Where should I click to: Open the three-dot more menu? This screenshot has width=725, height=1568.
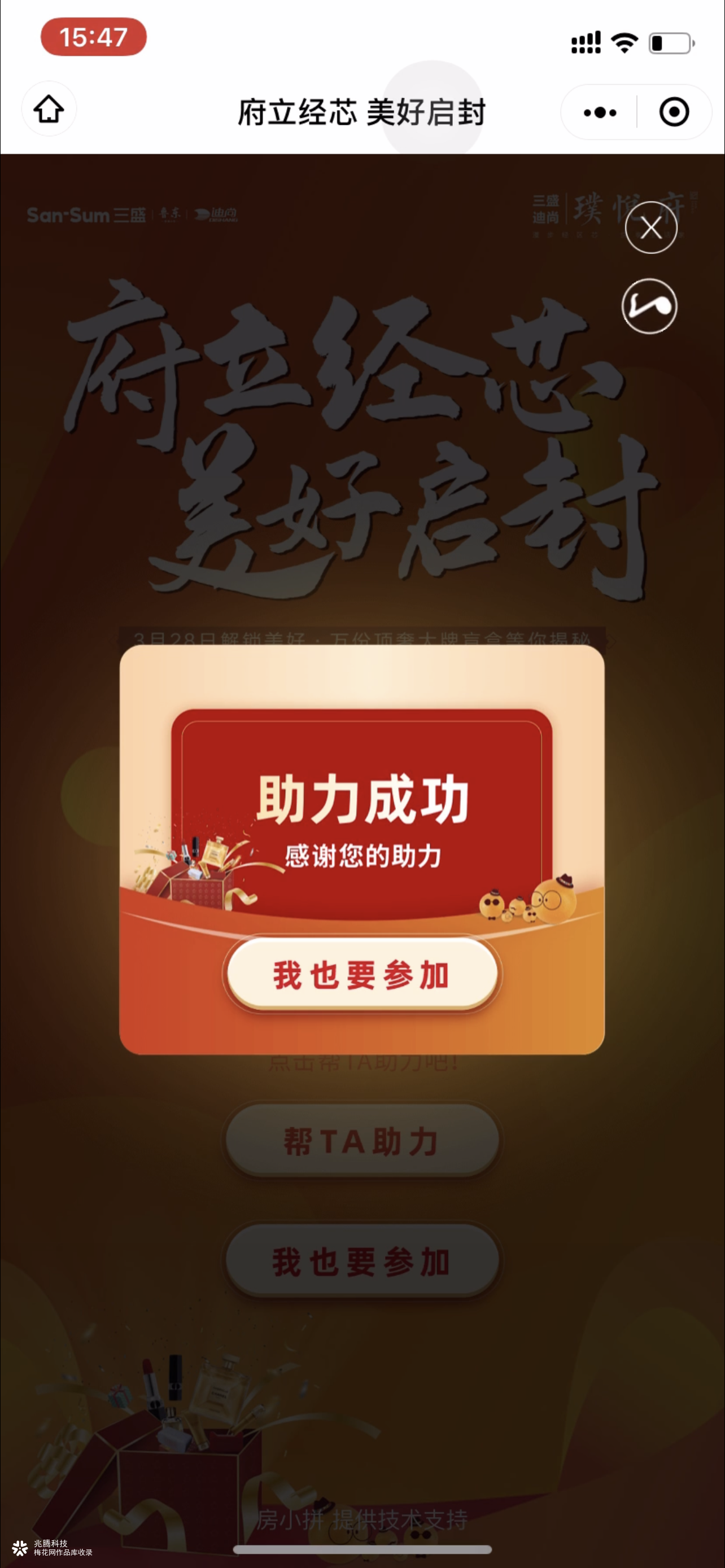click(x=600, y=113)
